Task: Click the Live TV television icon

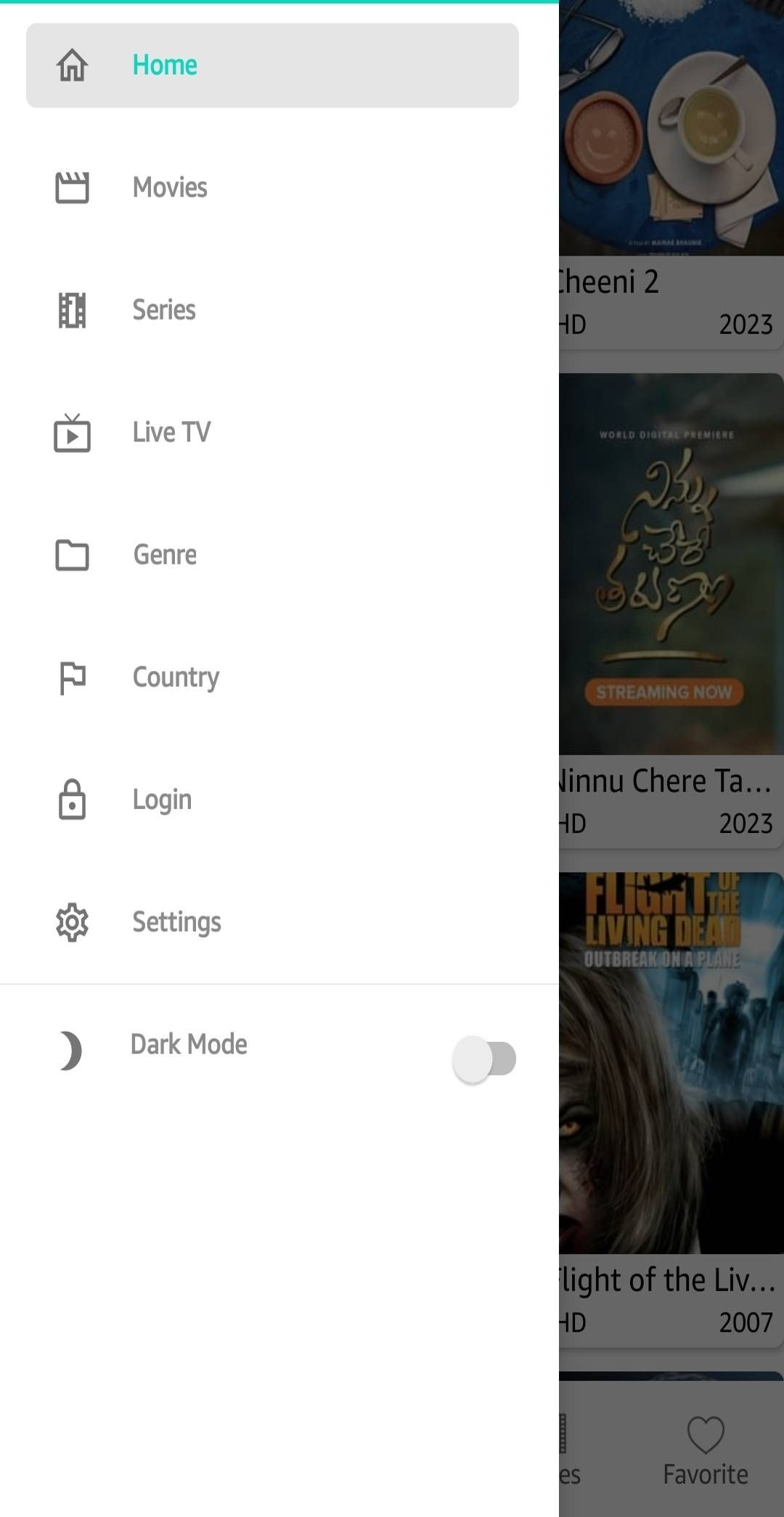Action: (x=71, y=431)
